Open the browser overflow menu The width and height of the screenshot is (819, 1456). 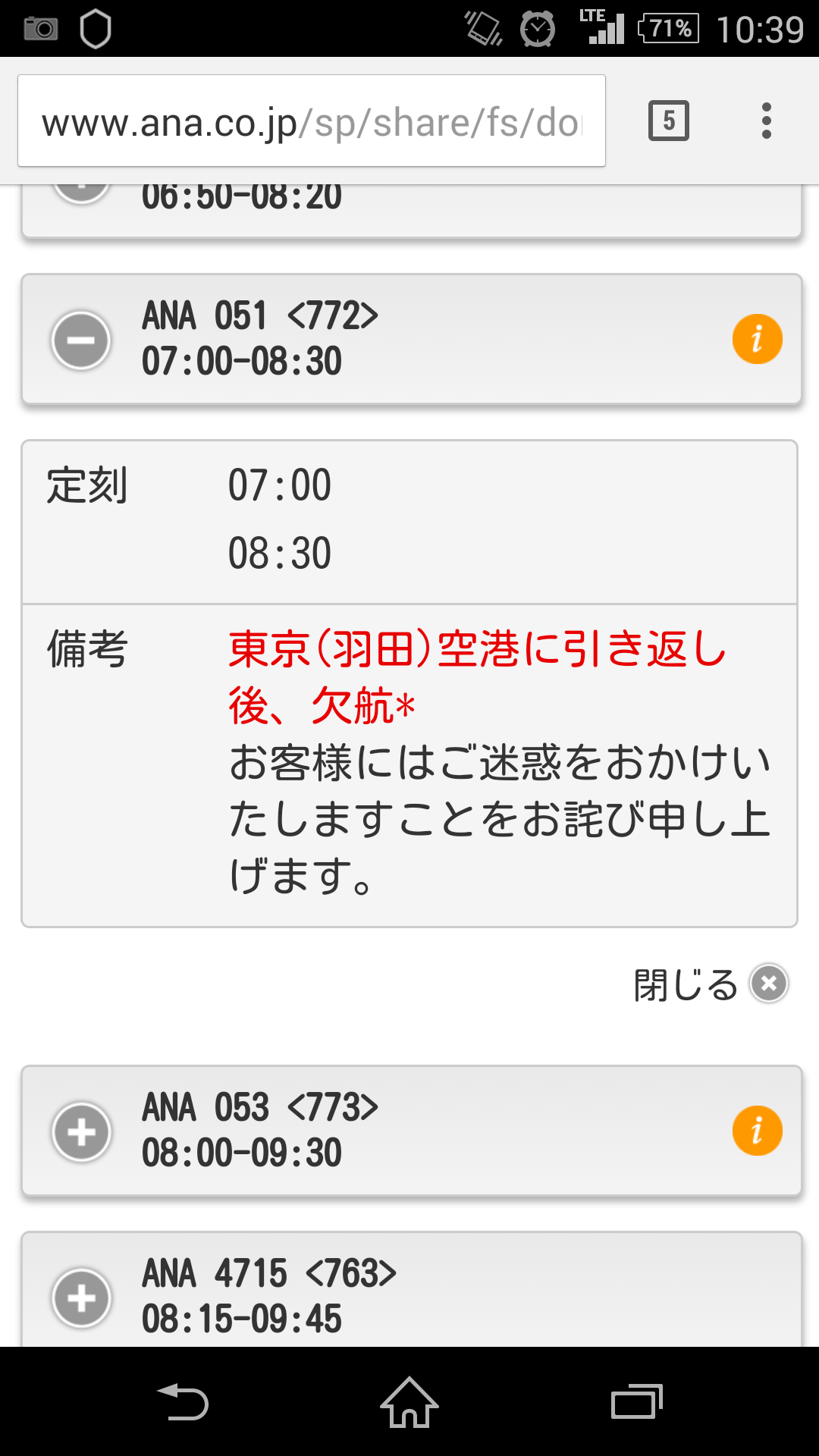[x=767, y=121]
